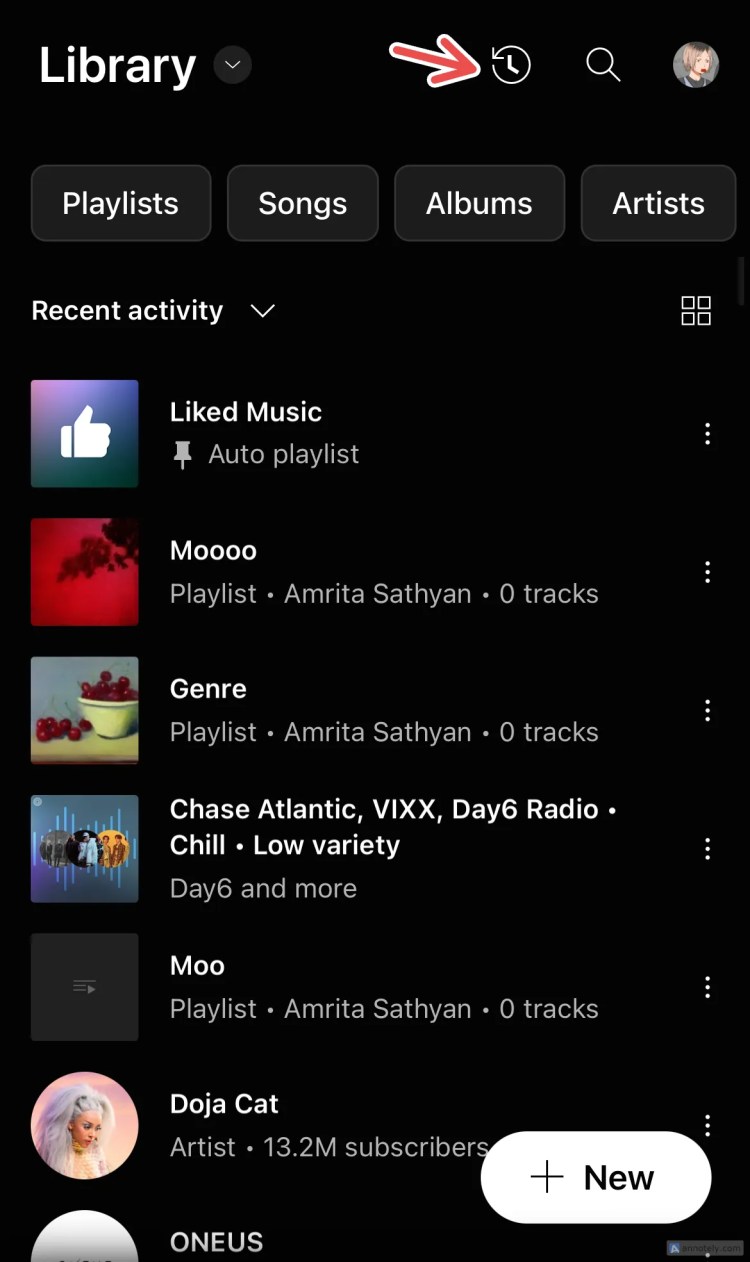Open more options for Liked Music
The height and width of the screenshot is (1262, 750).
pos(708,434)
